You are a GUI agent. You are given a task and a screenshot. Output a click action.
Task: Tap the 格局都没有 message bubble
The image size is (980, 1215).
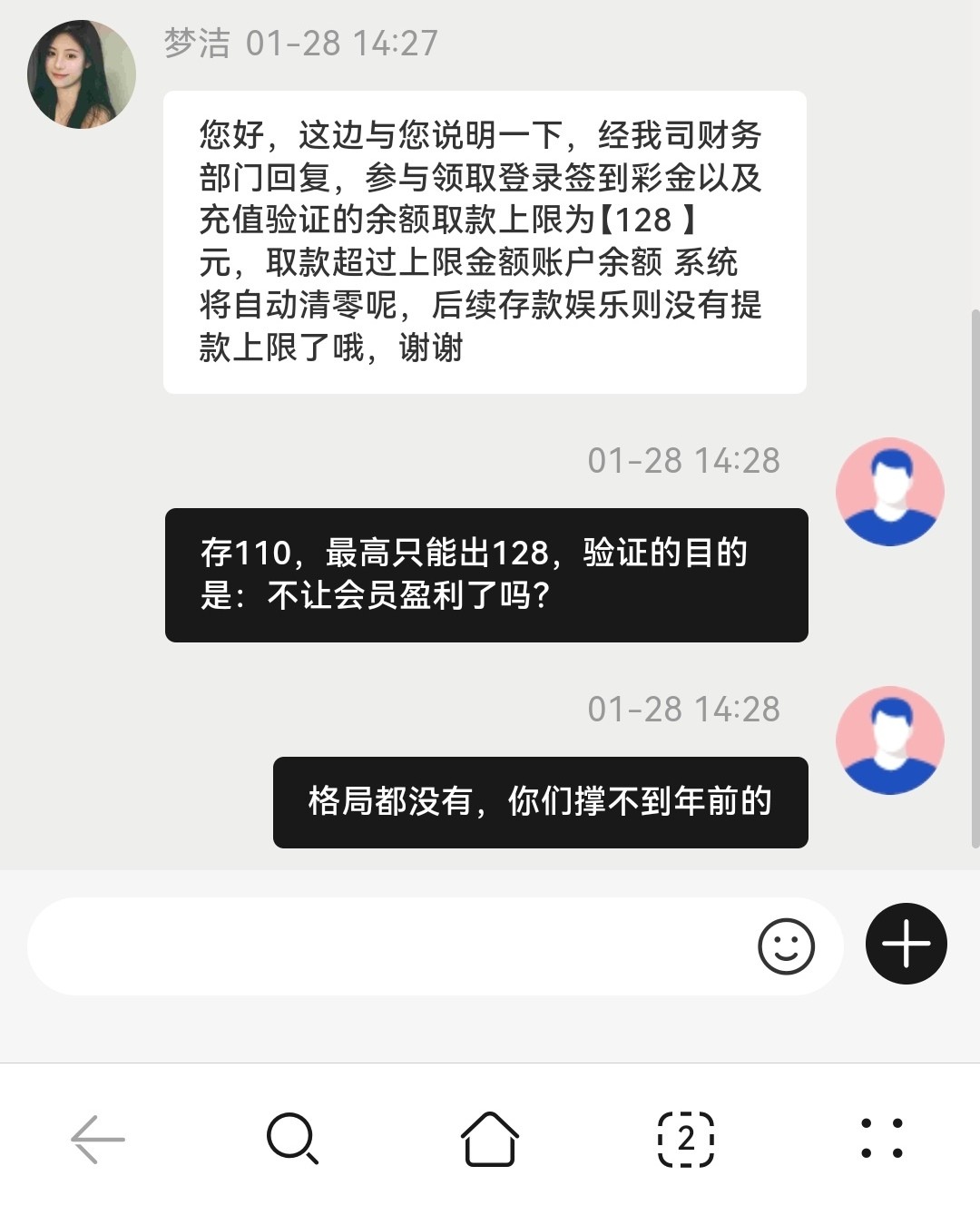click(x=538, y=802)
